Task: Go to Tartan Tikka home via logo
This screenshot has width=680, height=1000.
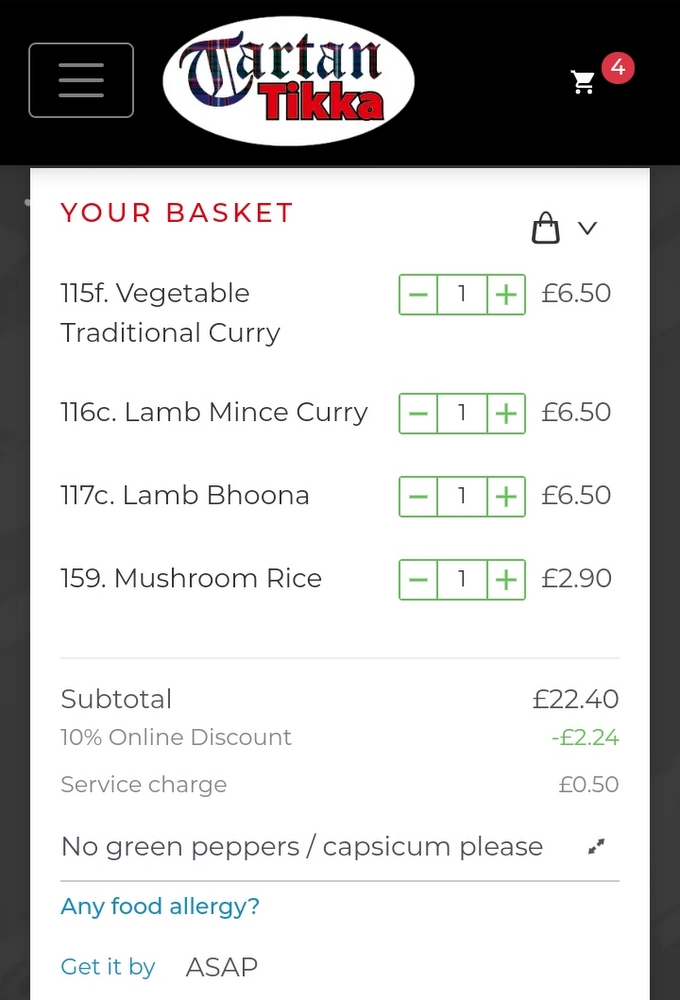Action: (288, 81)
